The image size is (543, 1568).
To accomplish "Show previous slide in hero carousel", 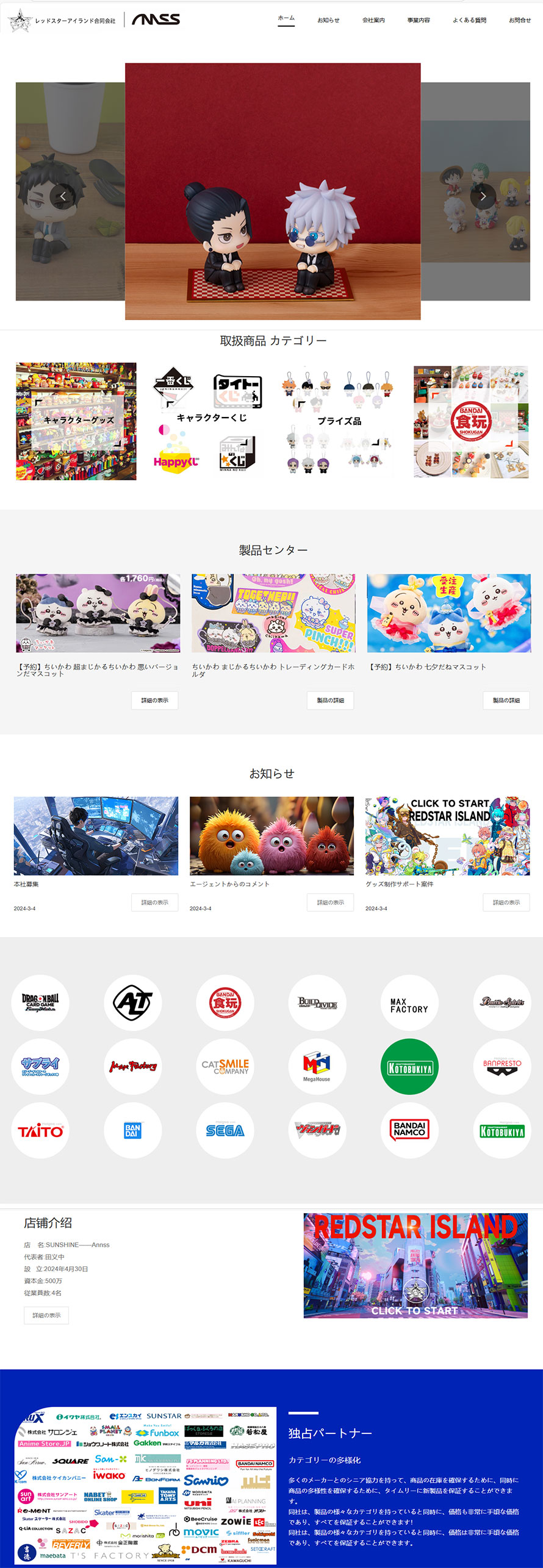I will coord(63,196).
